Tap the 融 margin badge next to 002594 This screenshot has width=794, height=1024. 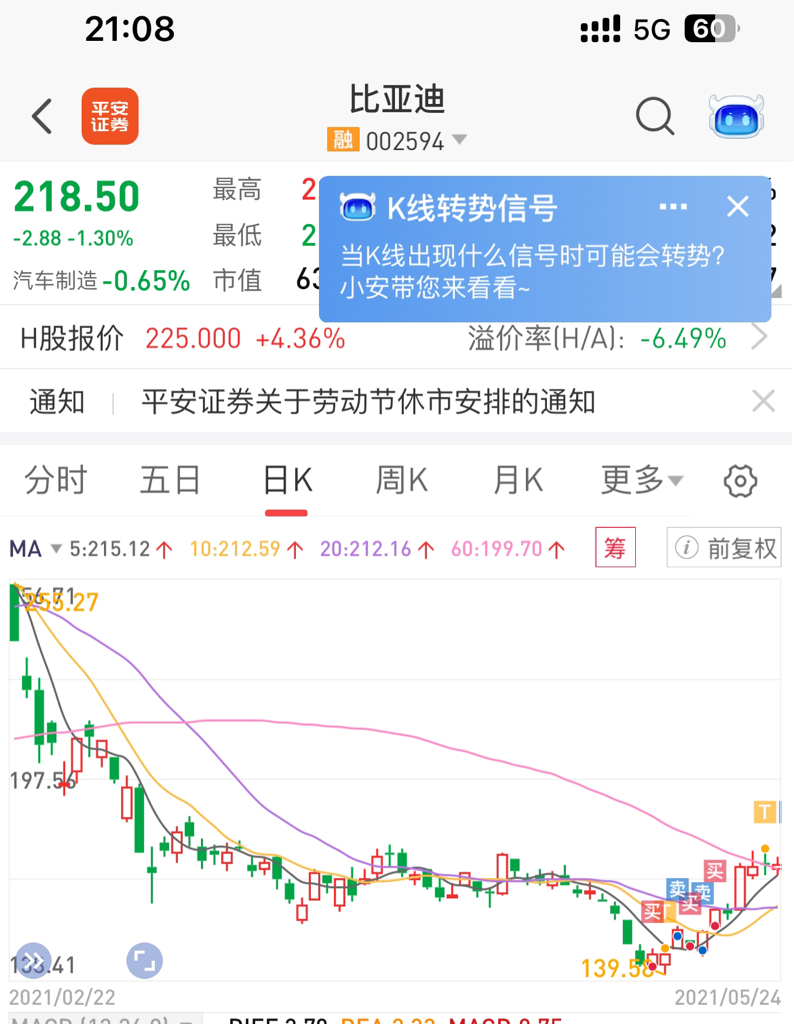point(342,140)
